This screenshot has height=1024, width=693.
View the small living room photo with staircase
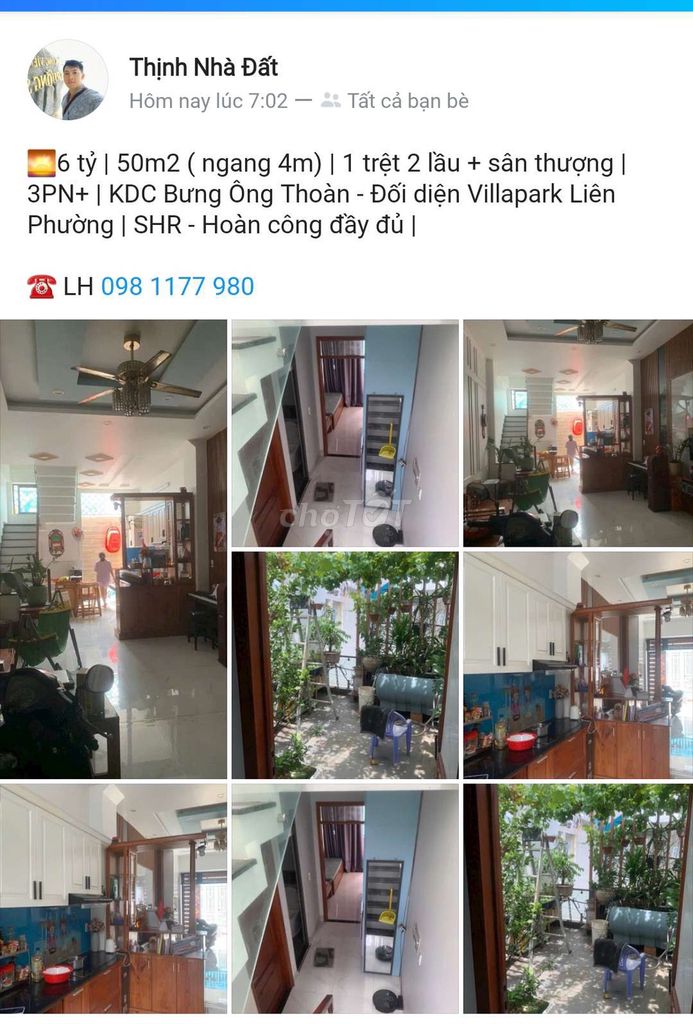point(577,432)
